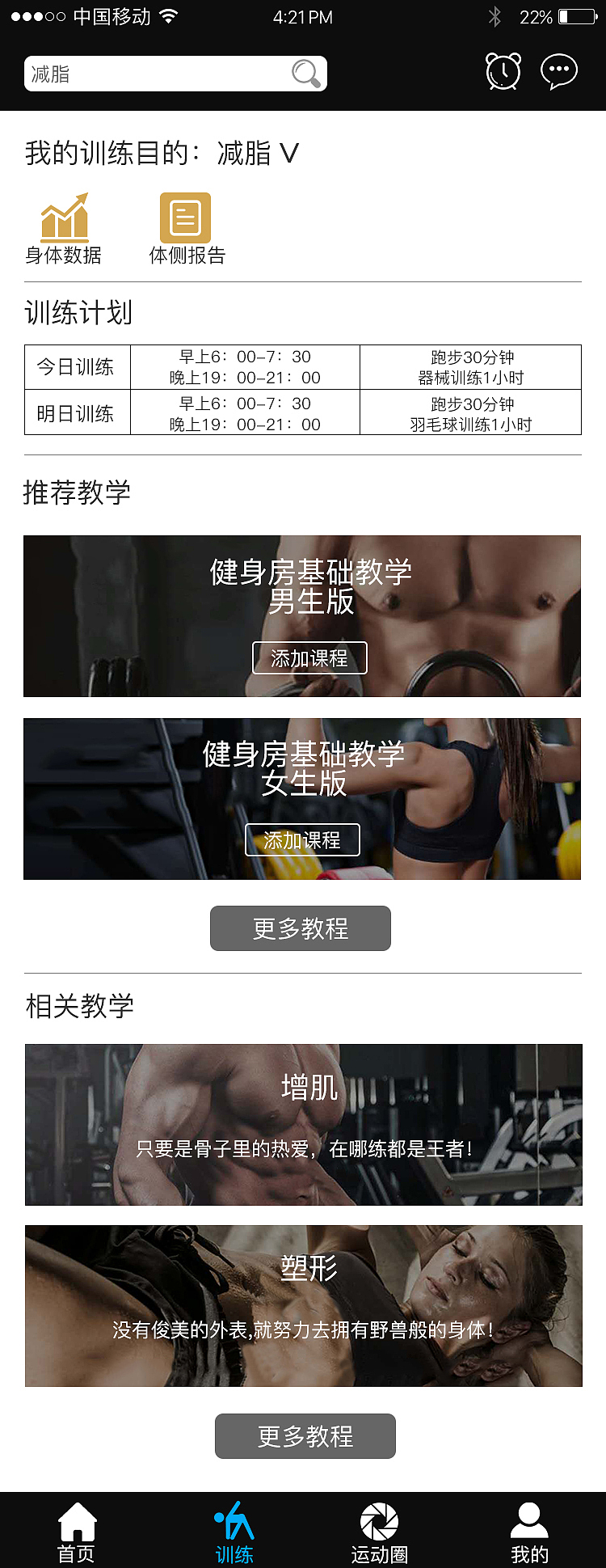The width and height of the screenshot is (606, 1568).
Task: Open the 体侧报告 report icon
Action: [184, 217]
